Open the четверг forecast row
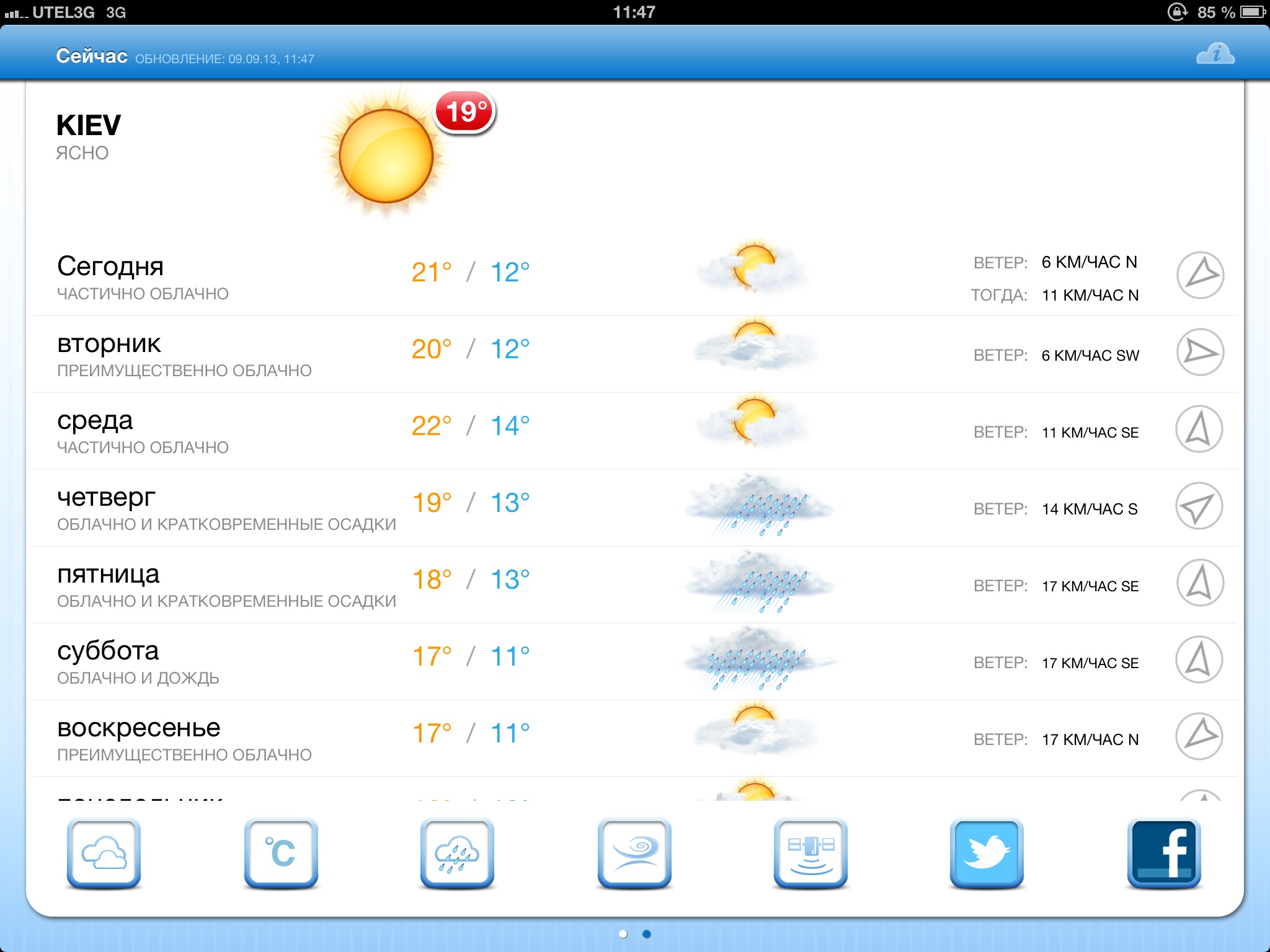 point(635,508)
